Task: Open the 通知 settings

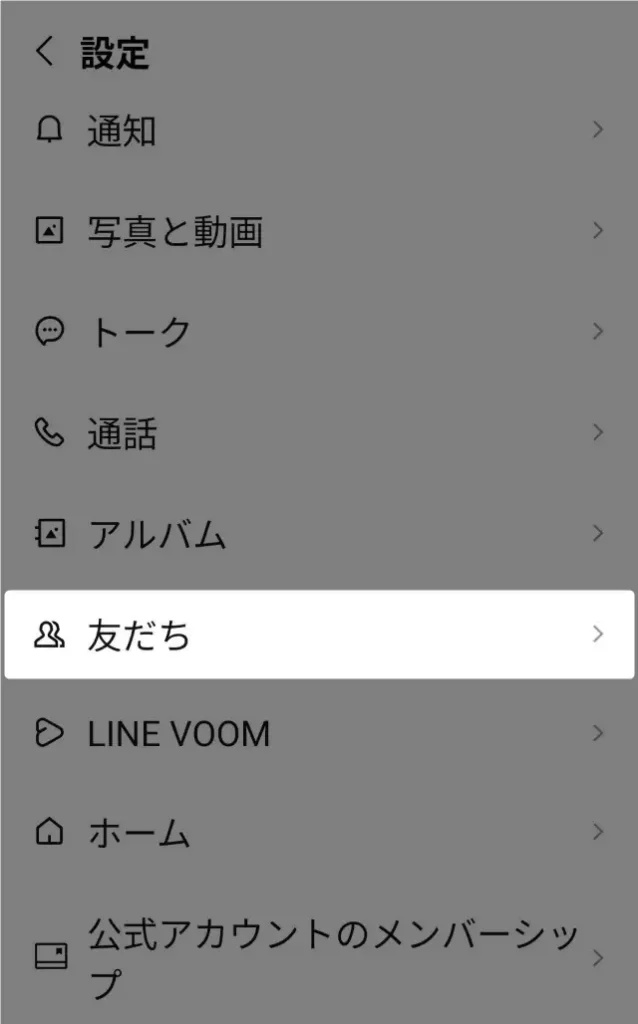Action: (x=319, y=130)
